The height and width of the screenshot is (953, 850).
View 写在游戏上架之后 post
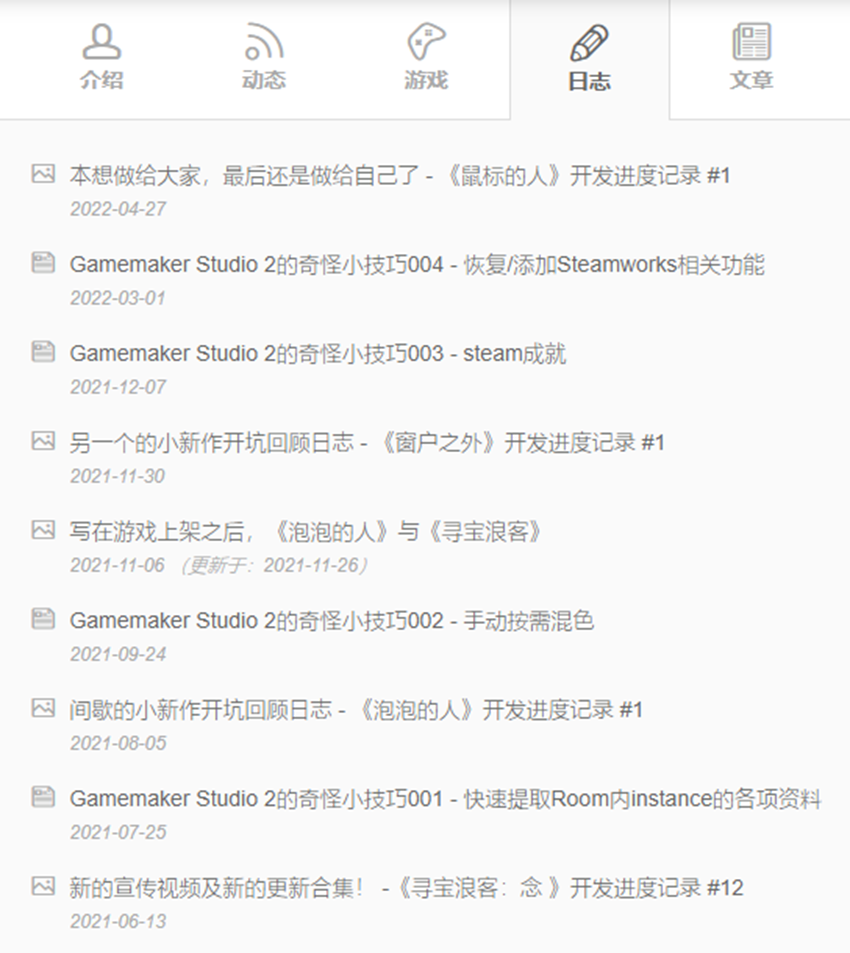306,531
